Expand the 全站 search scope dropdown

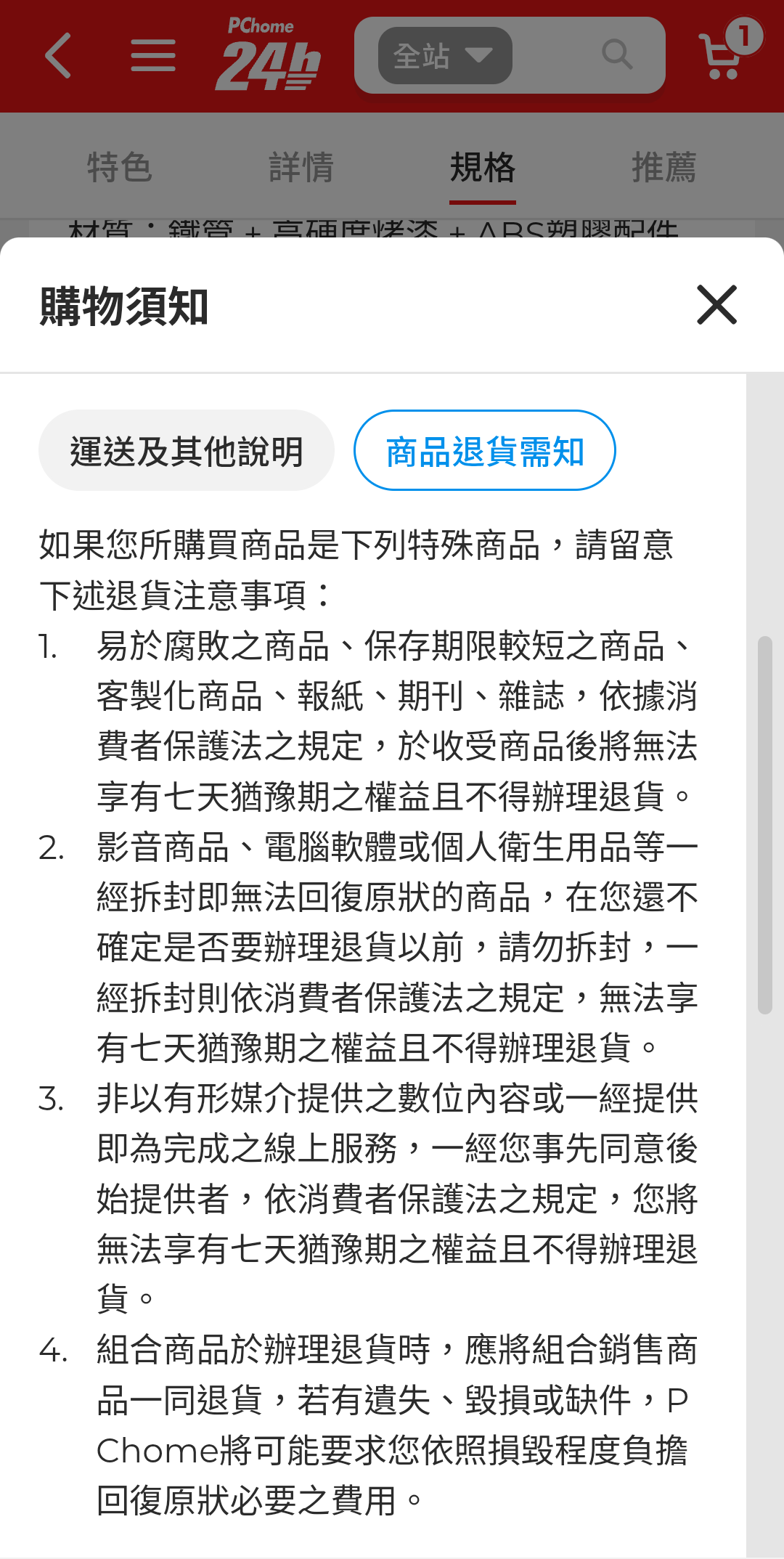(445, 55)
